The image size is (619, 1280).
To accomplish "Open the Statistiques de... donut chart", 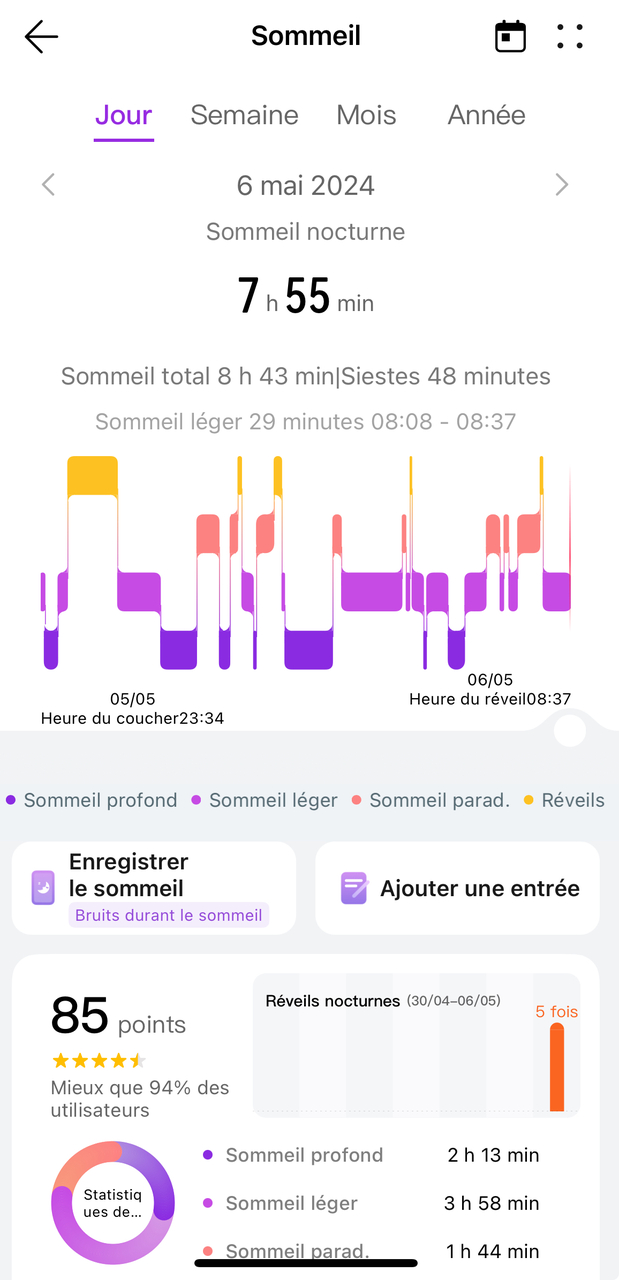I will pos(112,1203).
